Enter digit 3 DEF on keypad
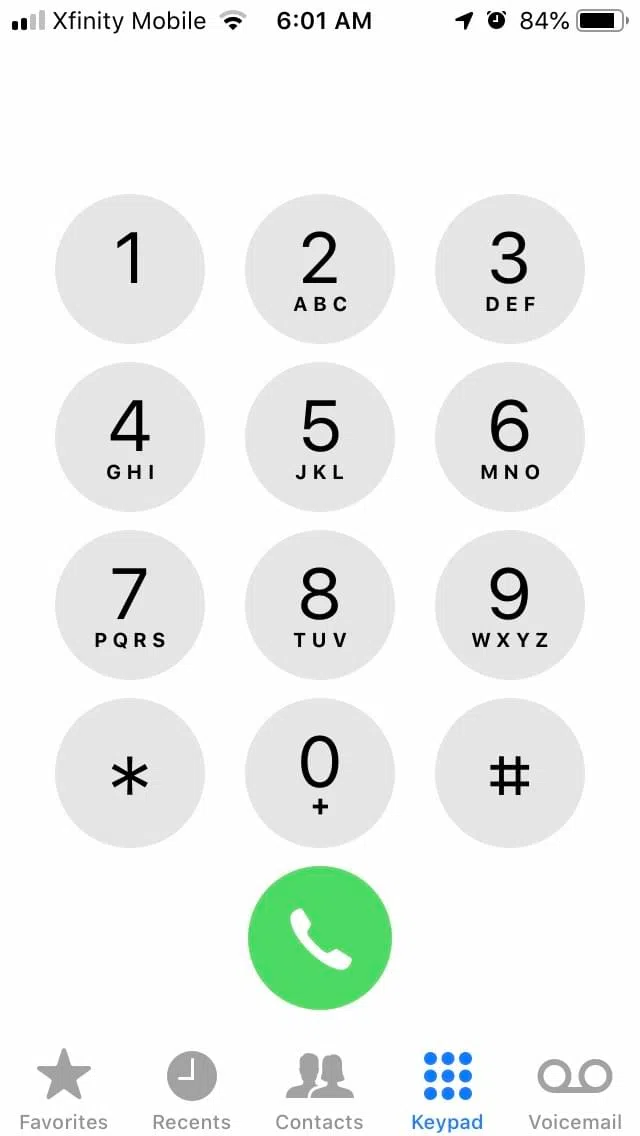The width and height of the screenshot is (640, 1136). coord(510,269)
